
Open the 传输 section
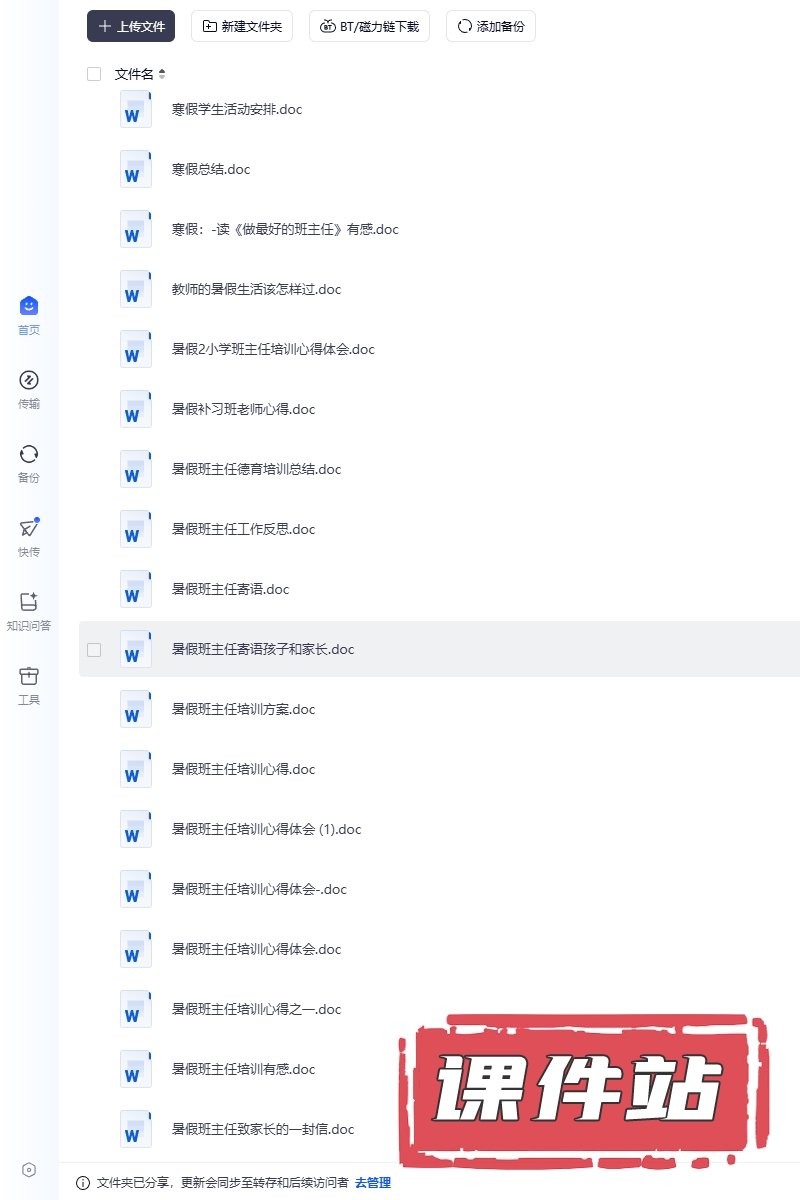click(x=29, y=389)
